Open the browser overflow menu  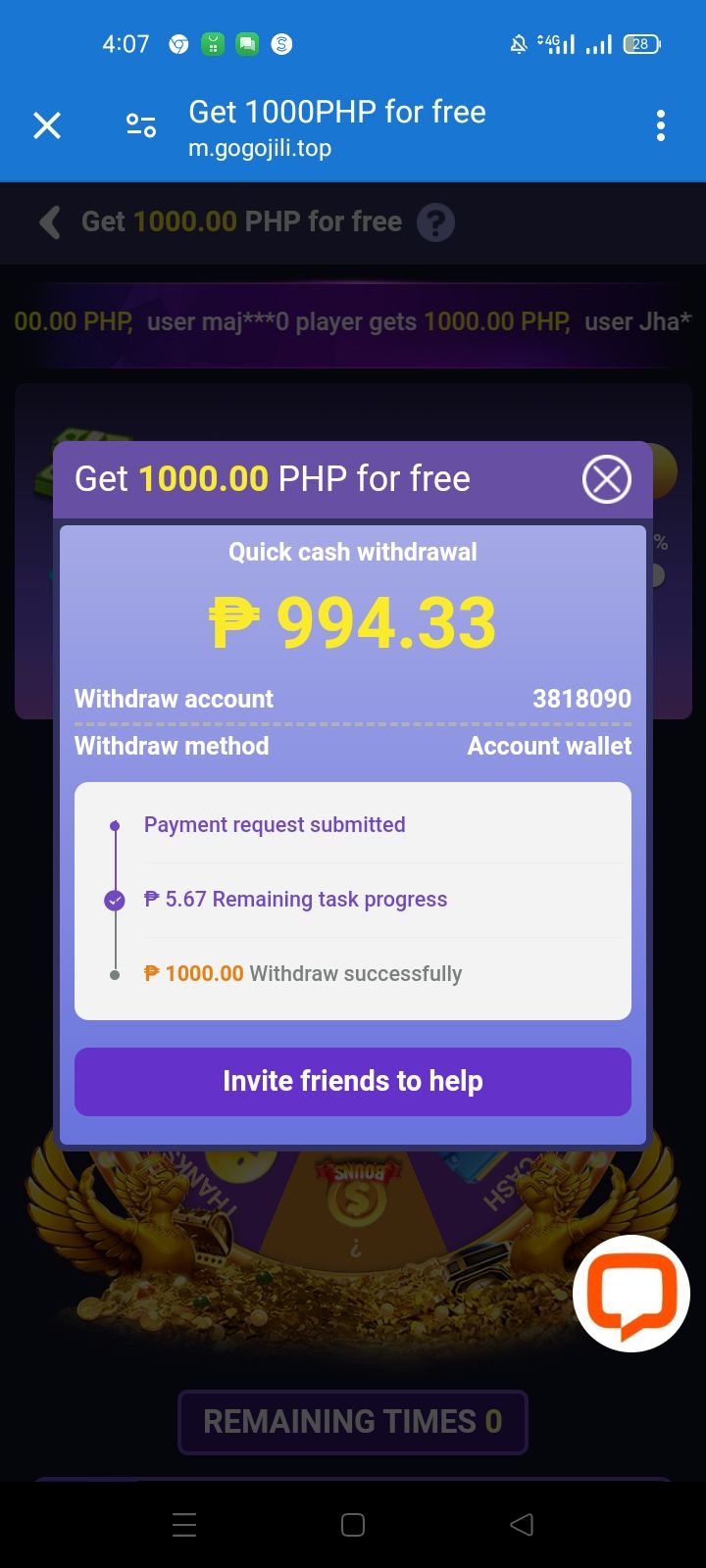pos(660,125)
